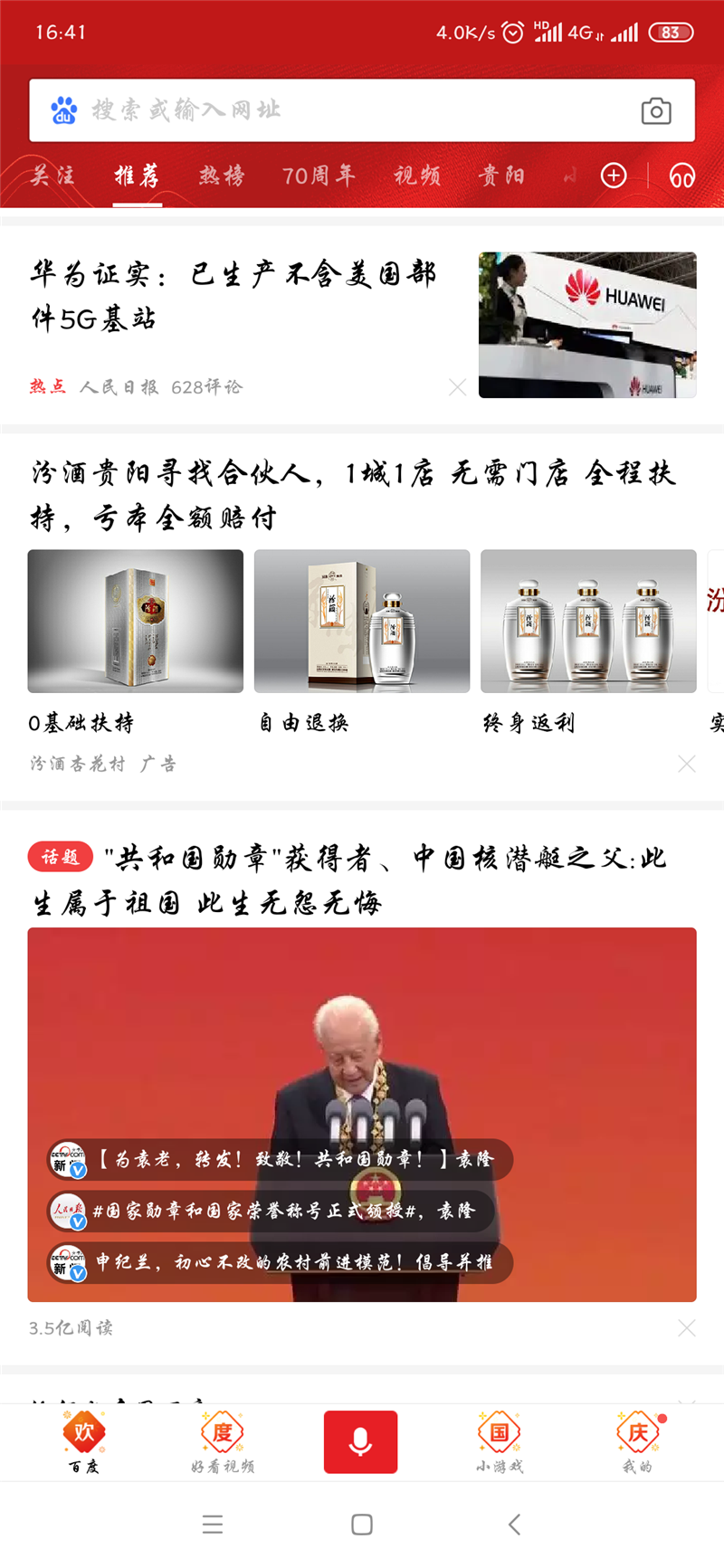The height and width of the screenshot is (1568, 724).
Task: Open the 70周年 tab
Action: click(x=319, y=176)
